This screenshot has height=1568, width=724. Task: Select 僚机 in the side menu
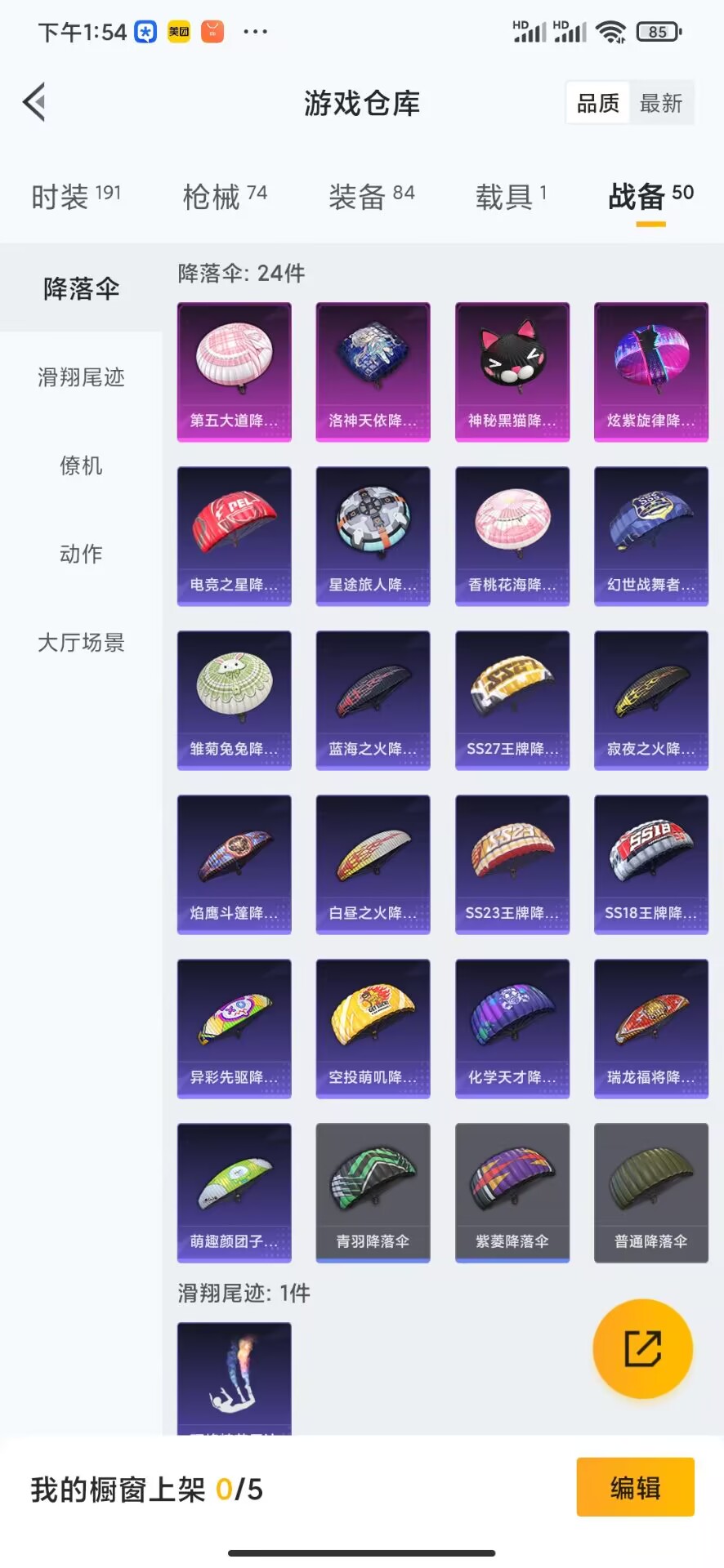click(81, 465)
